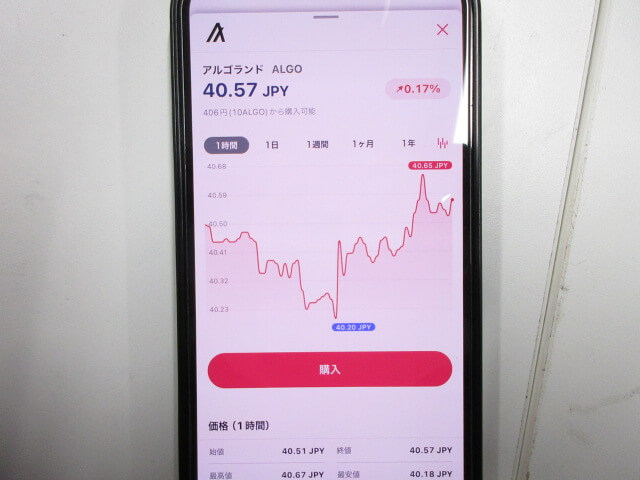The image size is (640, 480).
Task: Close the ALGO detail sheet
Action: click(x=443, y=30)
